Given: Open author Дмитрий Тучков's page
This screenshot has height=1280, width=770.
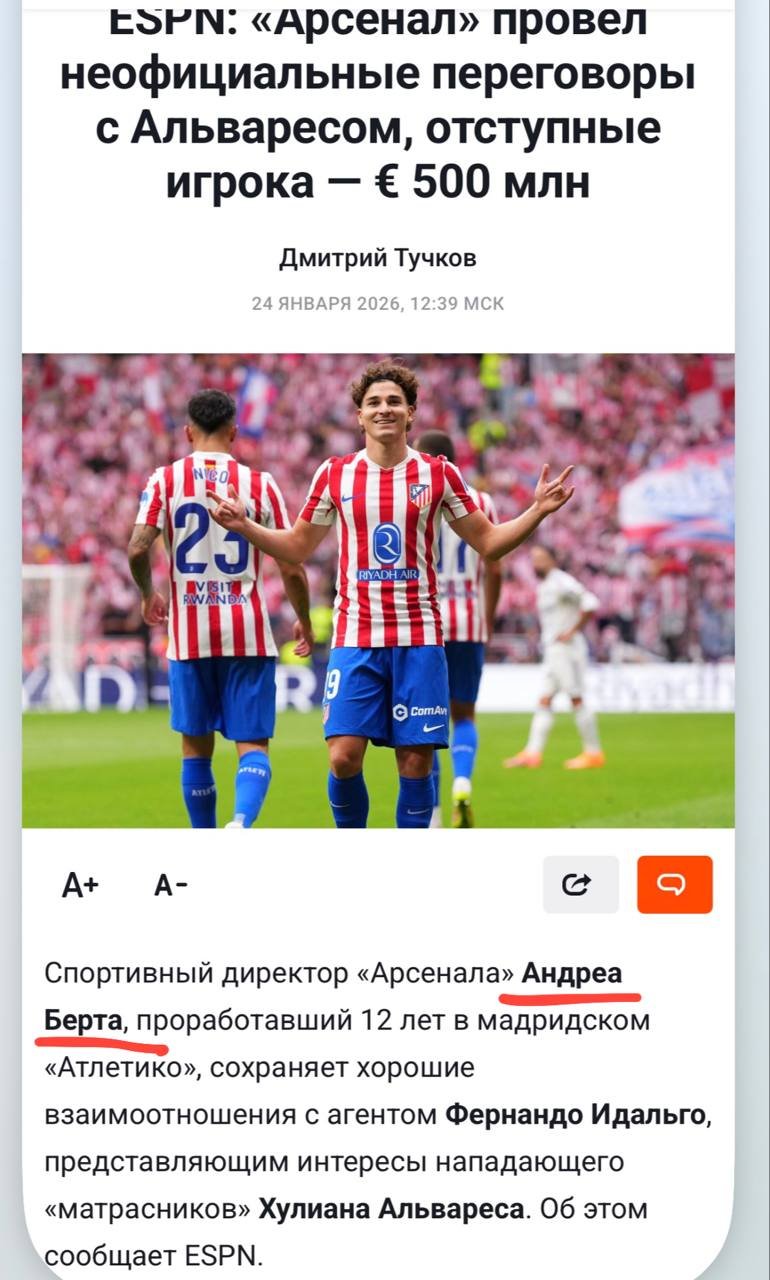Looking at the screenshot, I should pyautogui.click(x=378, y=258).
